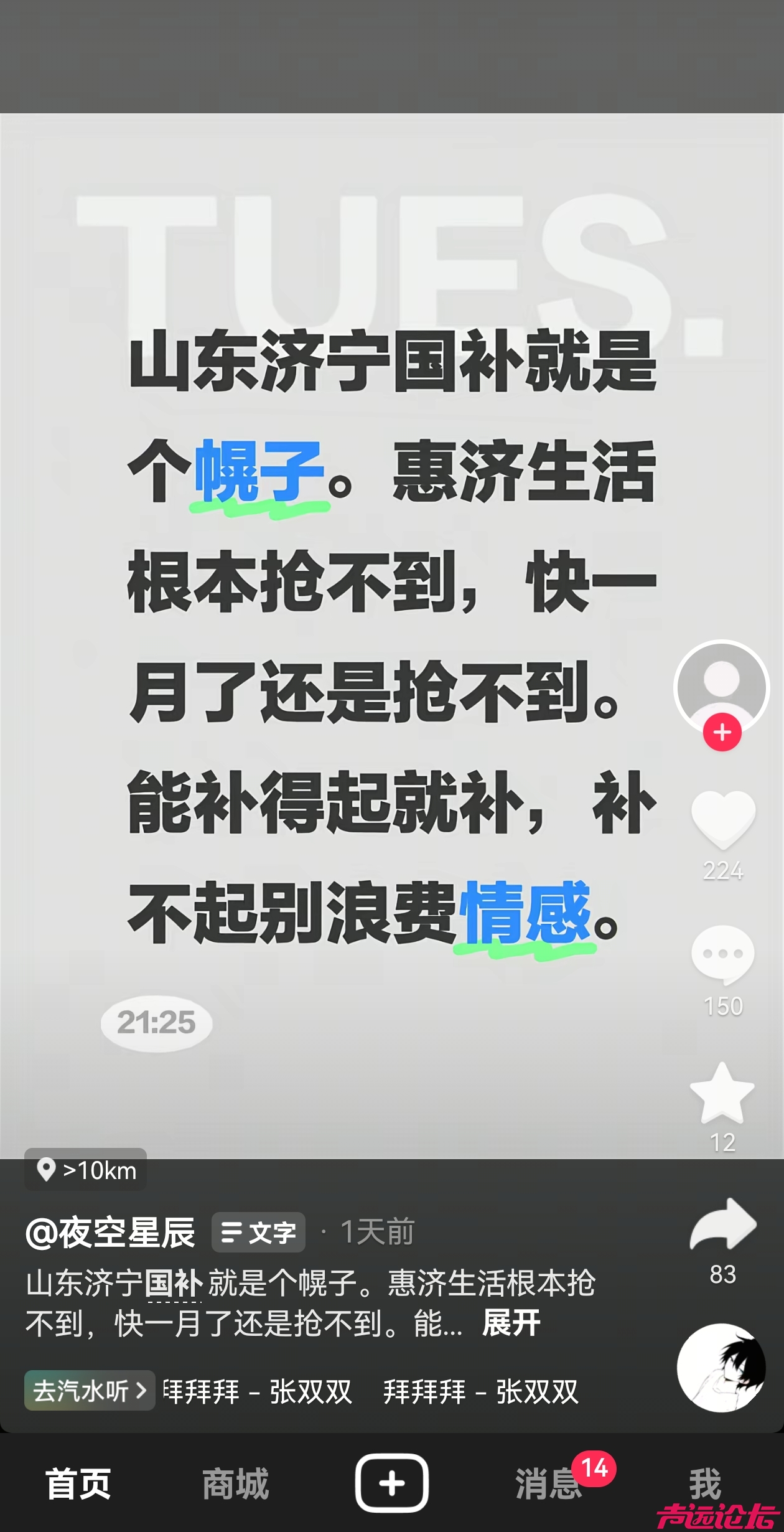Expand the caption with 展开
The width and height of the screenshot is (784, 1532).
pos(511,1323)
